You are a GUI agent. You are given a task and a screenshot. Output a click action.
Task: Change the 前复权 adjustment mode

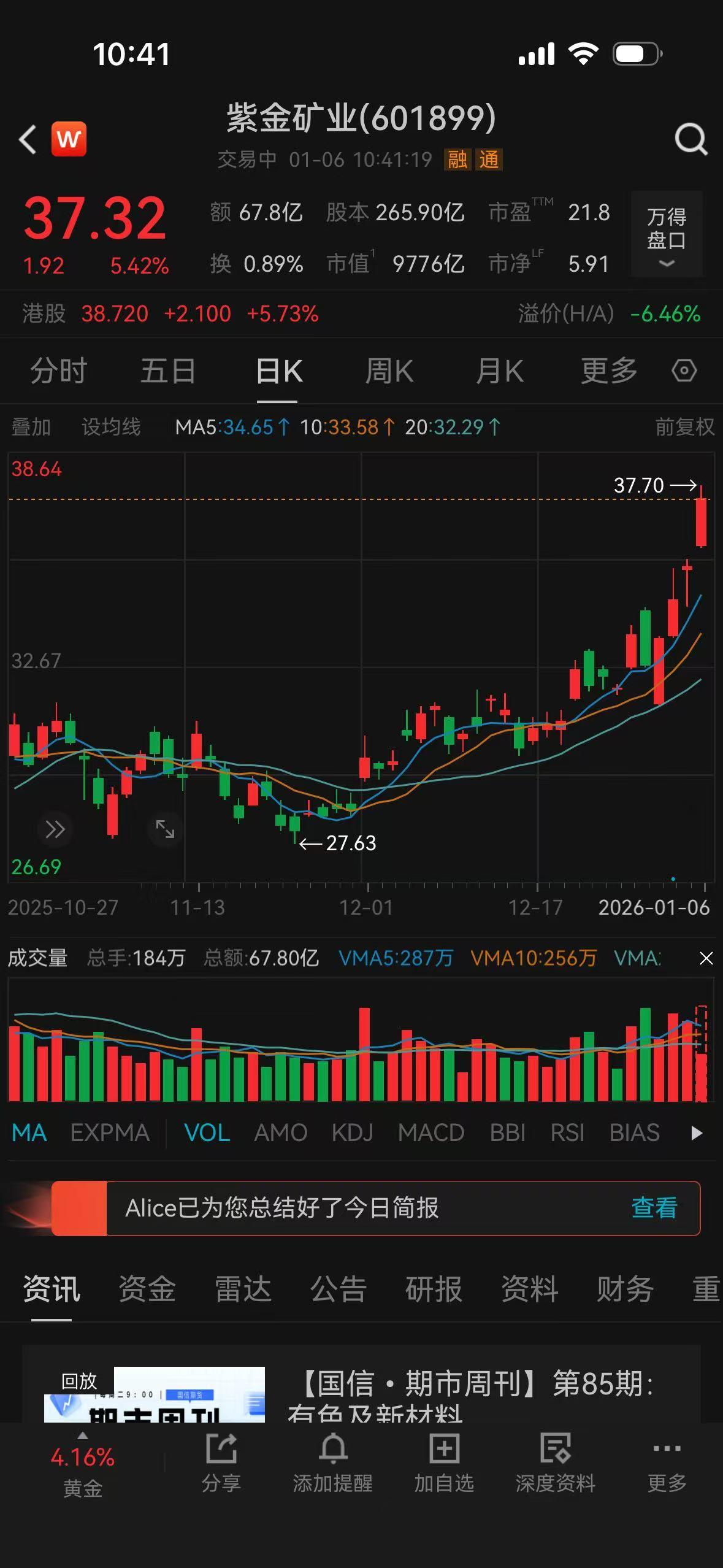[684, 427]
